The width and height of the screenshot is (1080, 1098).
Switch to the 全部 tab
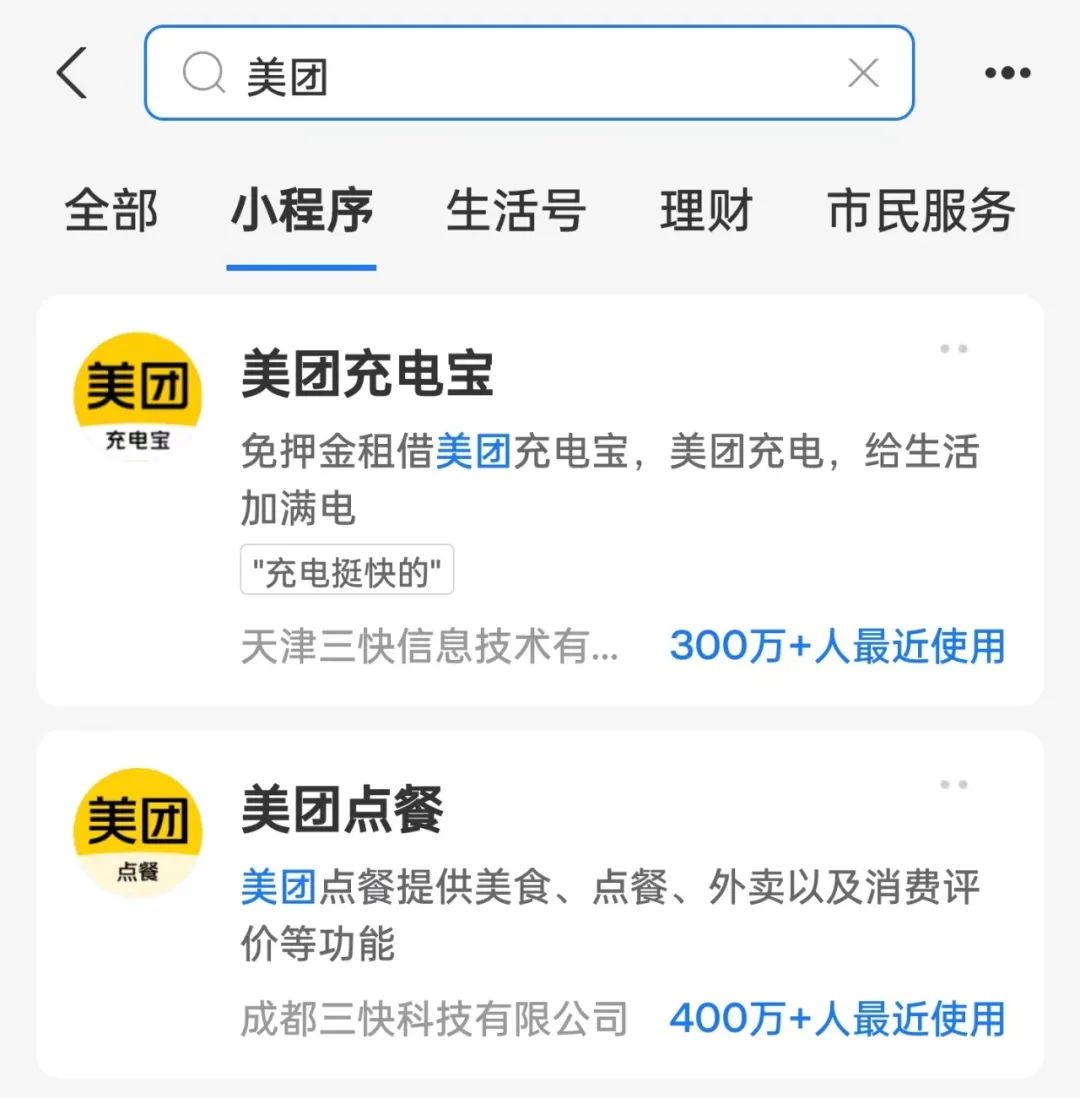tap(112, 211)
